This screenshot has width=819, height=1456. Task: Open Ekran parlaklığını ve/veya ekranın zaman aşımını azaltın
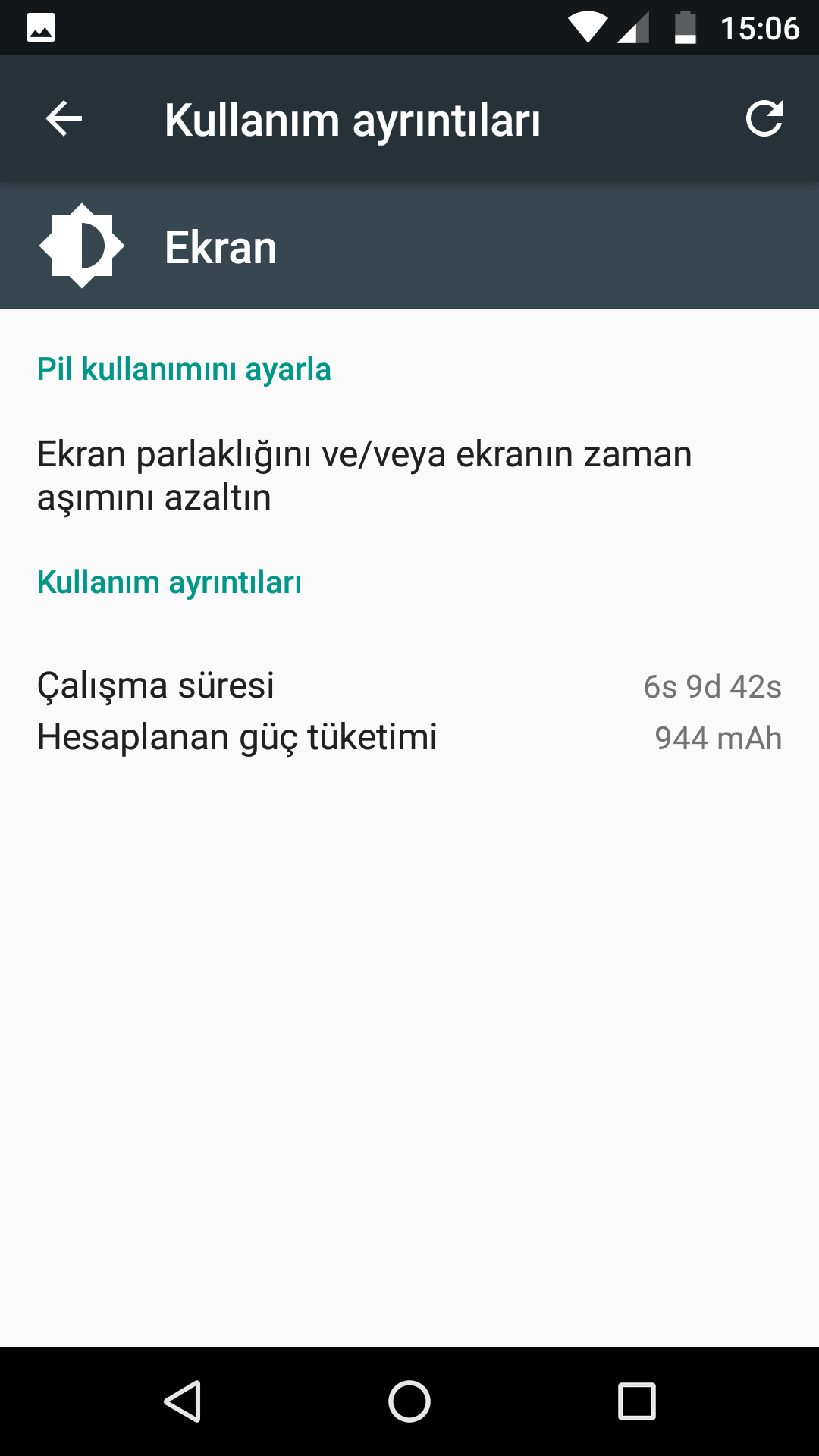tap(364, 475)
